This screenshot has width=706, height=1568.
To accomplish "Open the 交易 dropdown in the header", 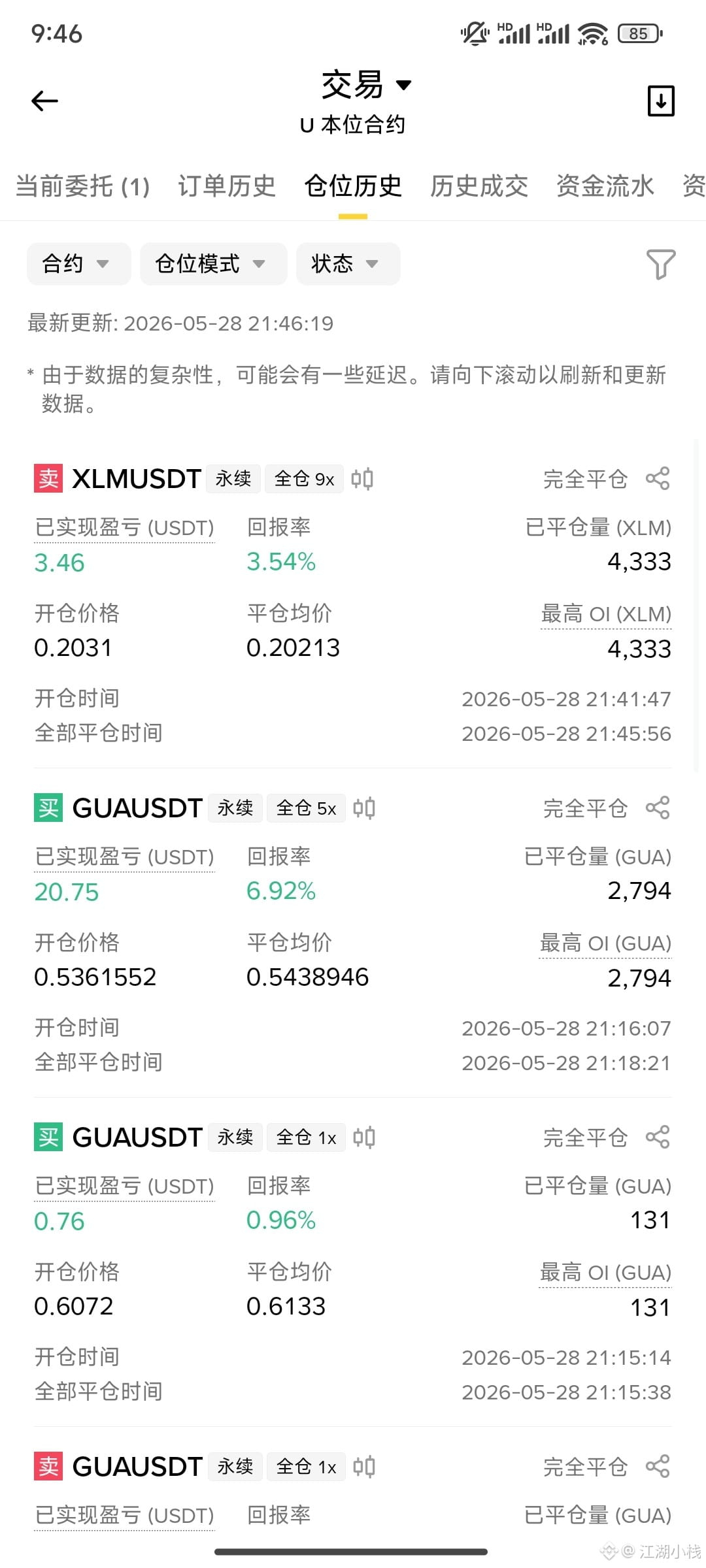I will (366, 85).
